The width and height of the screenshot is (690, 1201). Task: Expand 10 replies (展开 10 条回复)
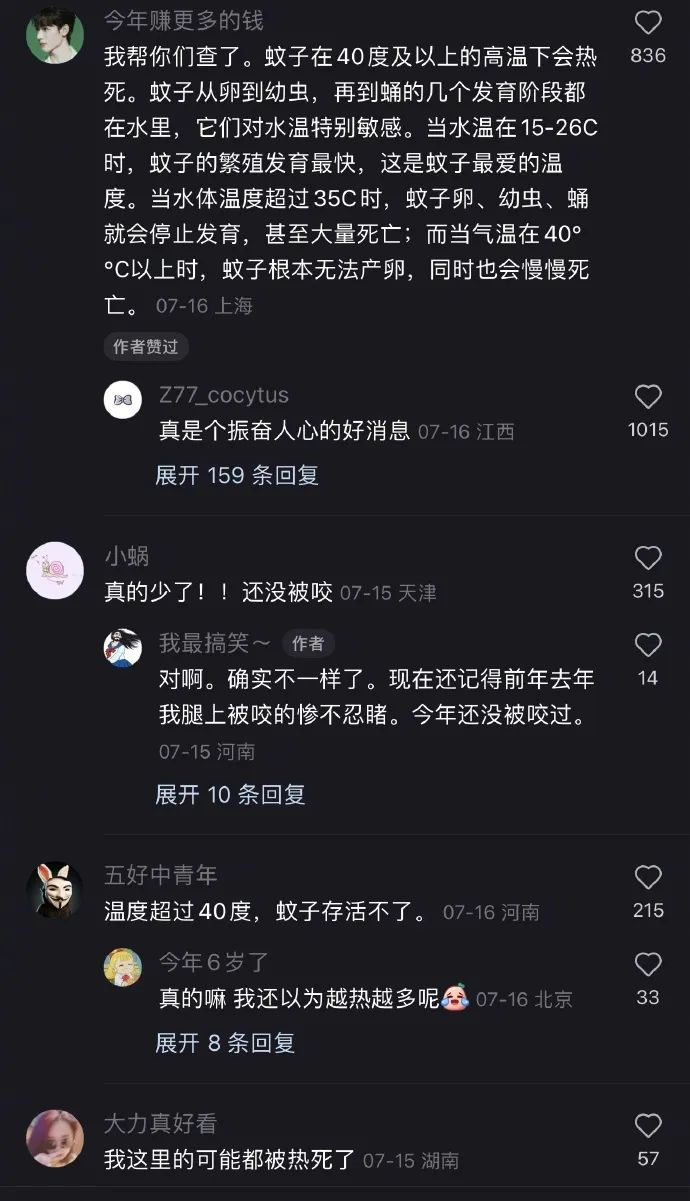click(230, 795)
